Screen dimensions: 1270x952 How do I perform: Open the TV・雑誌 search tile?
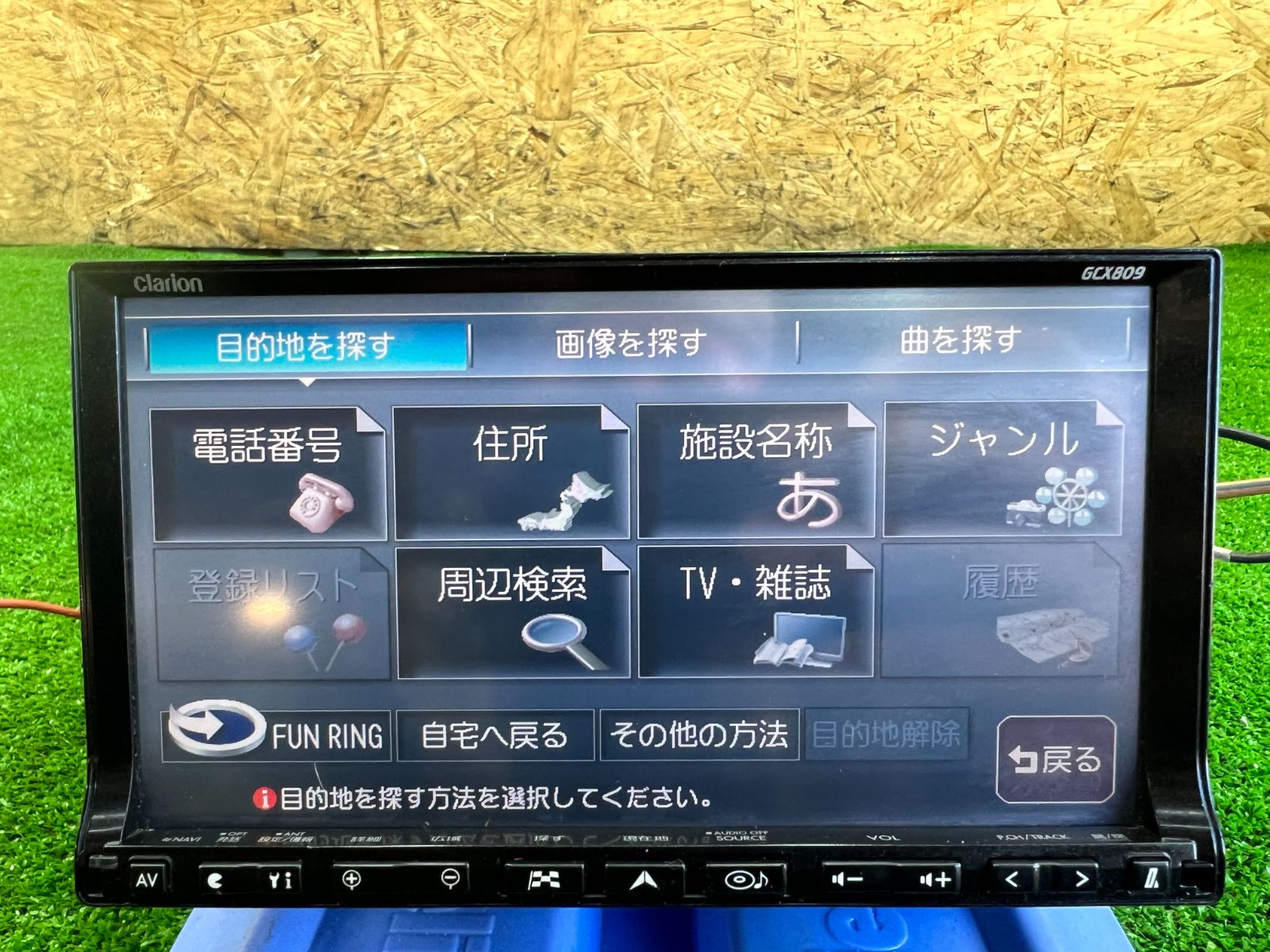[x=756, y=611]
